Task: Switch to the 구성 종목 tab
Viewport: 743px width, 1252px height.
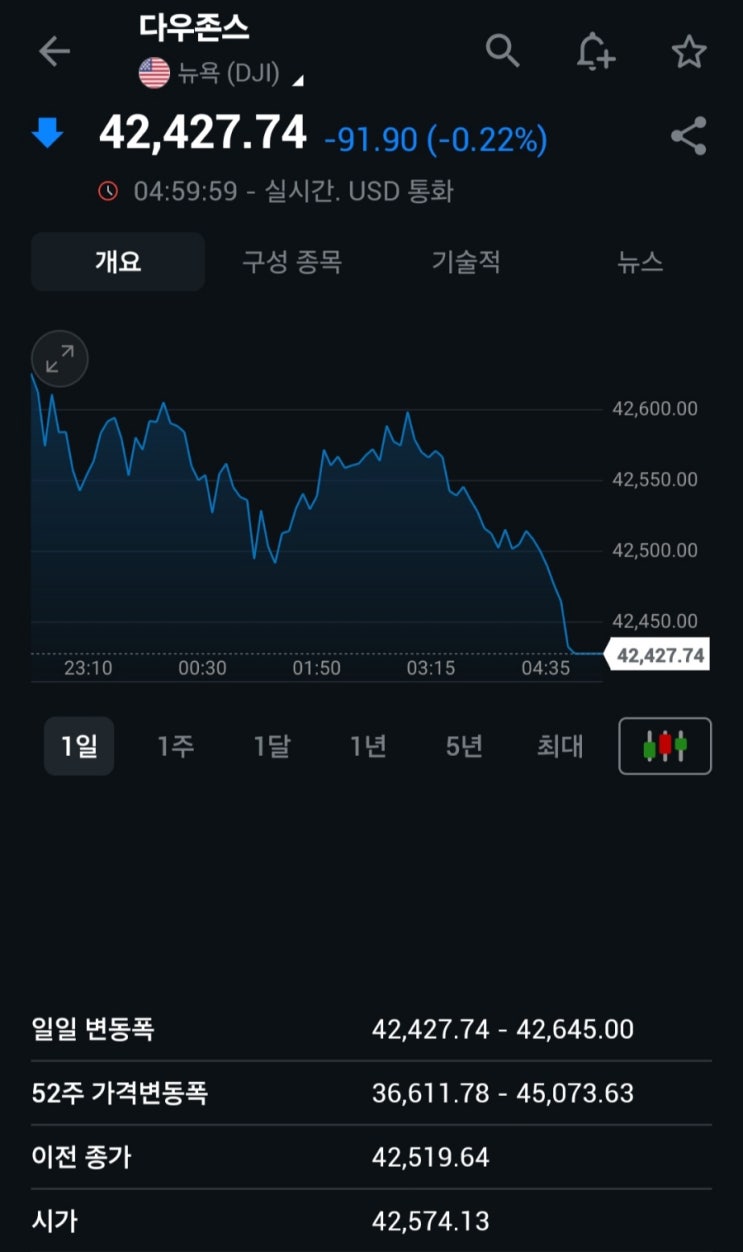Action: [x=292, y=262]
